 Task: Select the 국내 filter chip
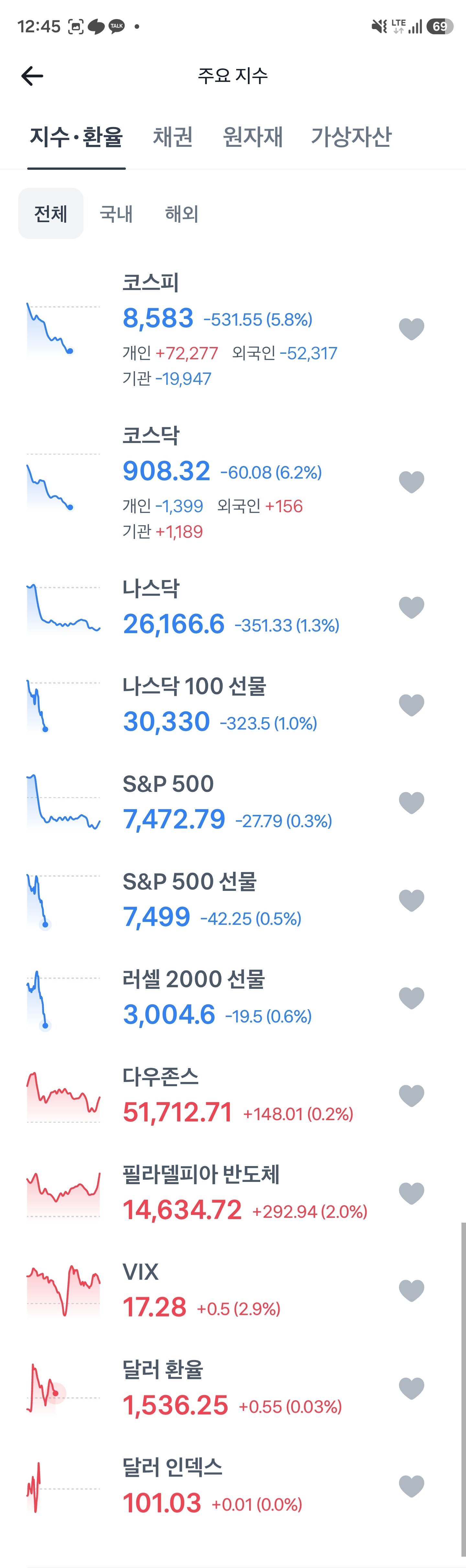pyautogui.click(x=116, y=214)
